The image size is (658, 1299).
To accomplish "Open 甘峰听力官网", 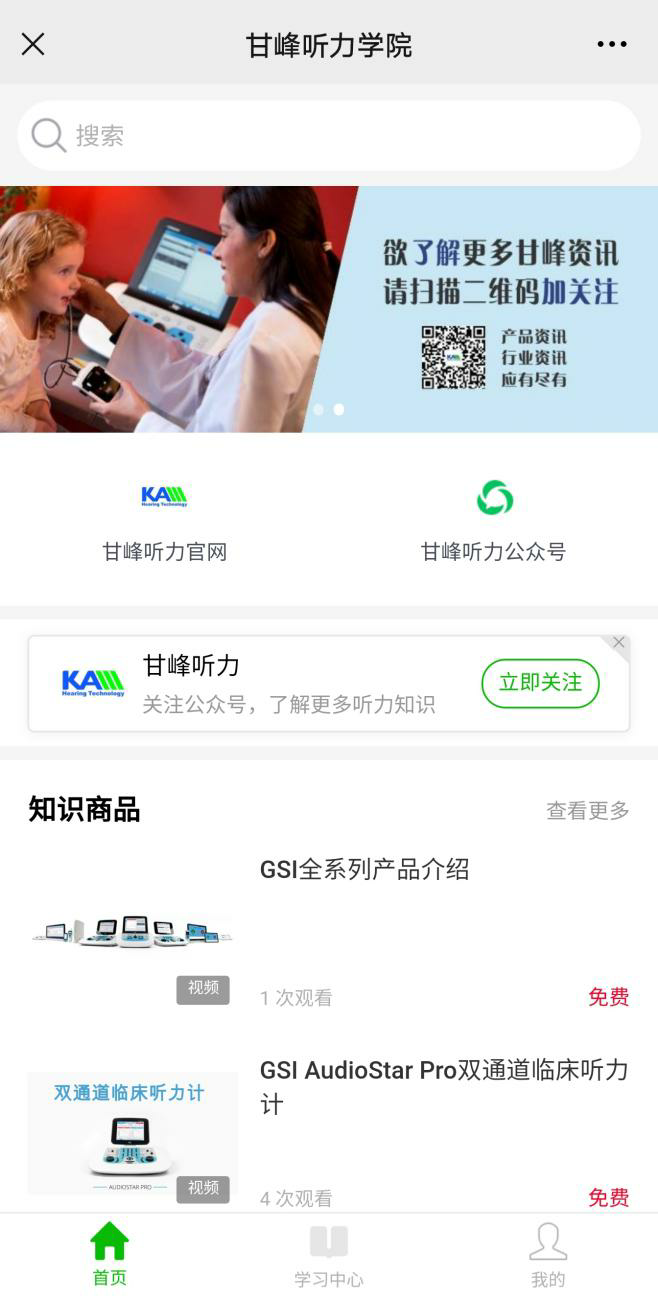I will click(x=164, y=522).
